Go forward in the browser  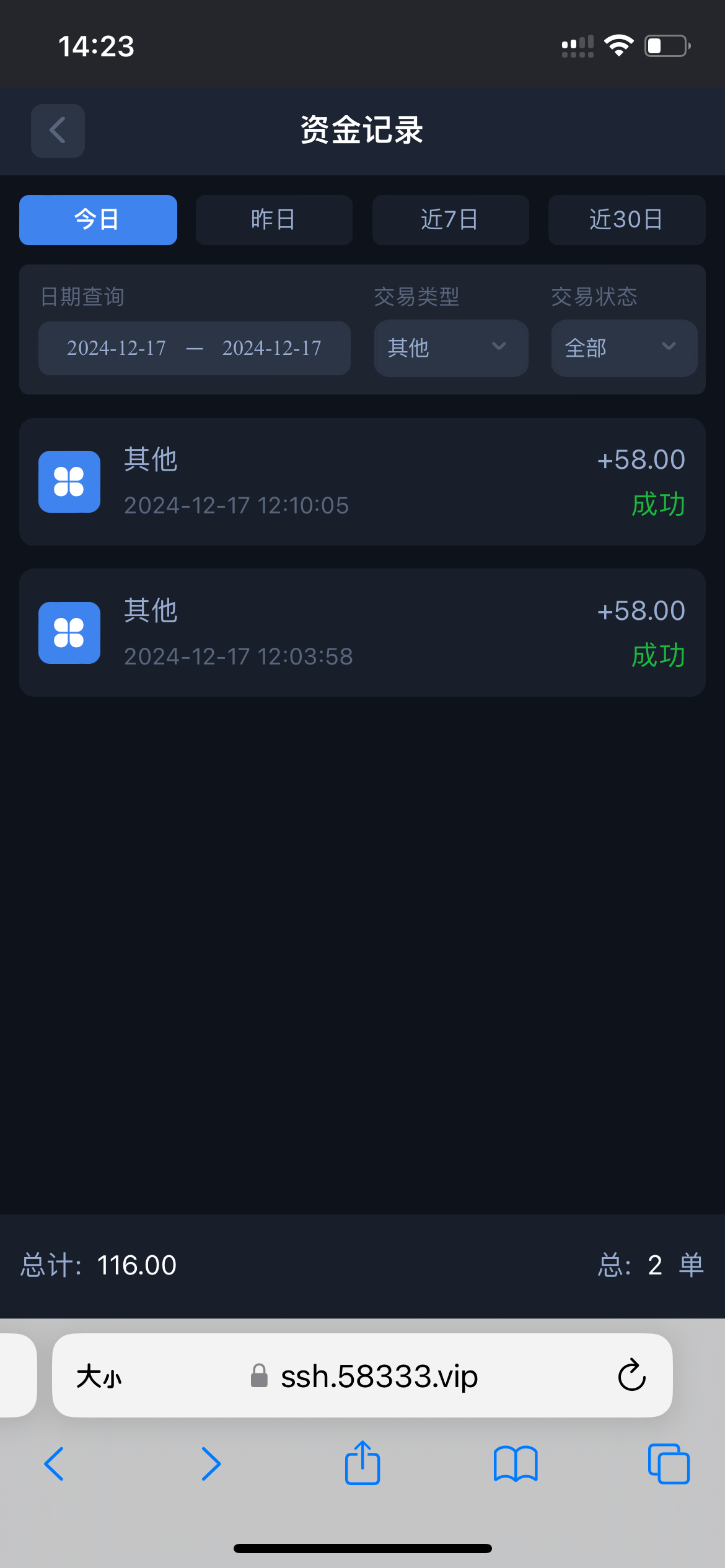click(x=211, y=1464)
